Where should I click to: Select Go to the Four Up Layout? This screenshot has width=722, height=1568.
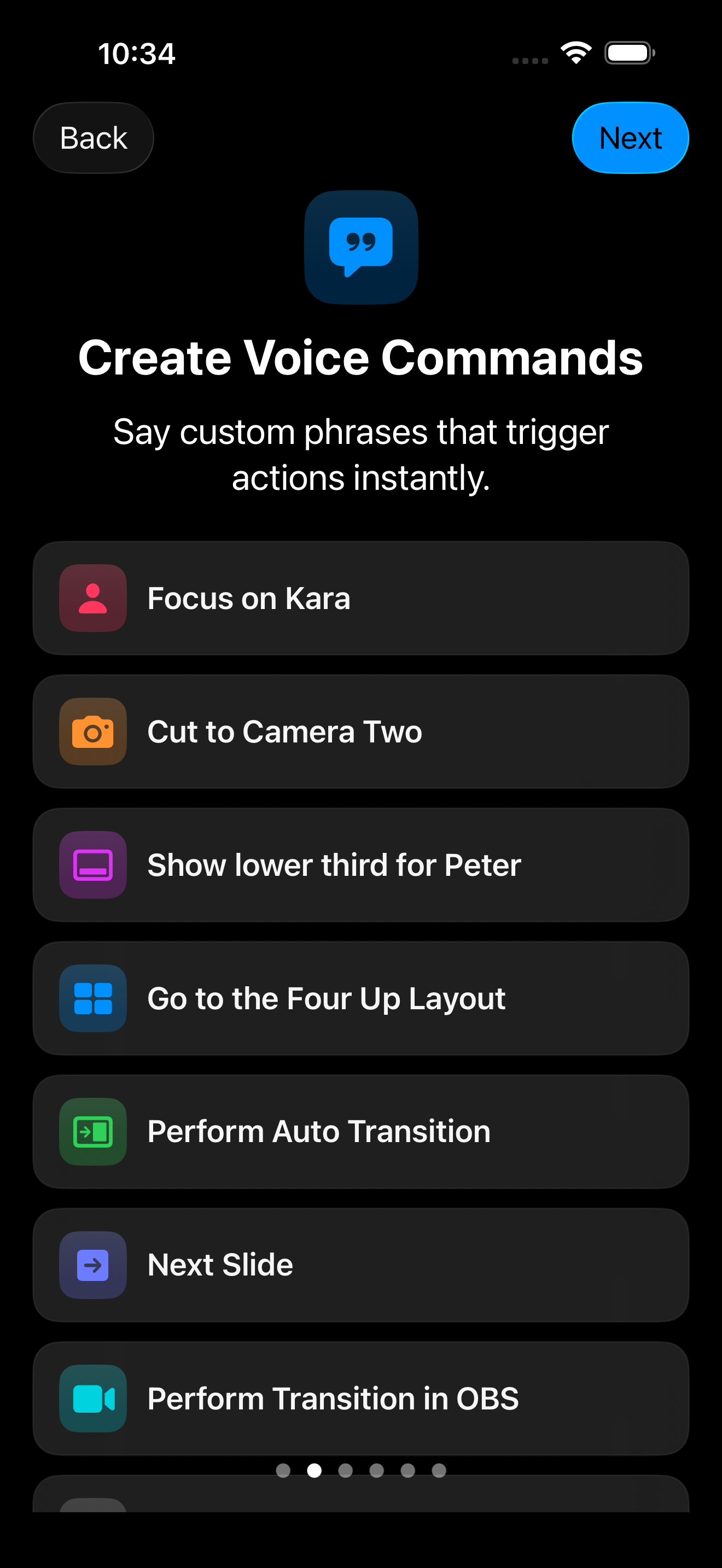[360, 998]
